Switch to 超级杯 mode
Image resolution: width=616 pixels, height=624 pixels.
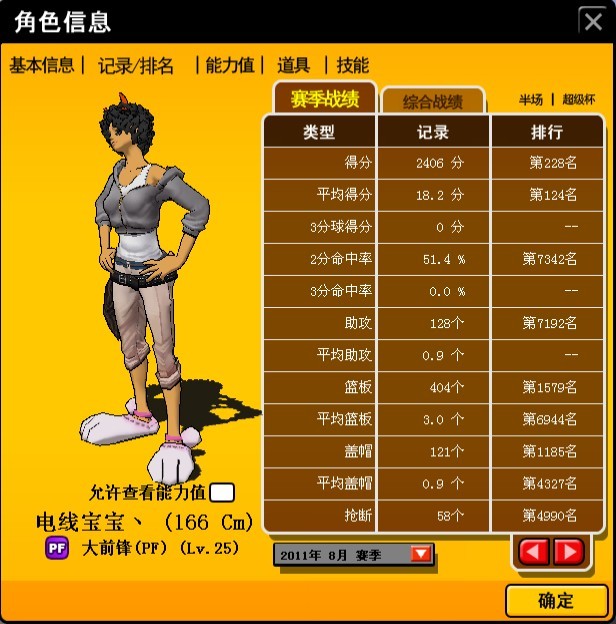click(x=578, y=100)
